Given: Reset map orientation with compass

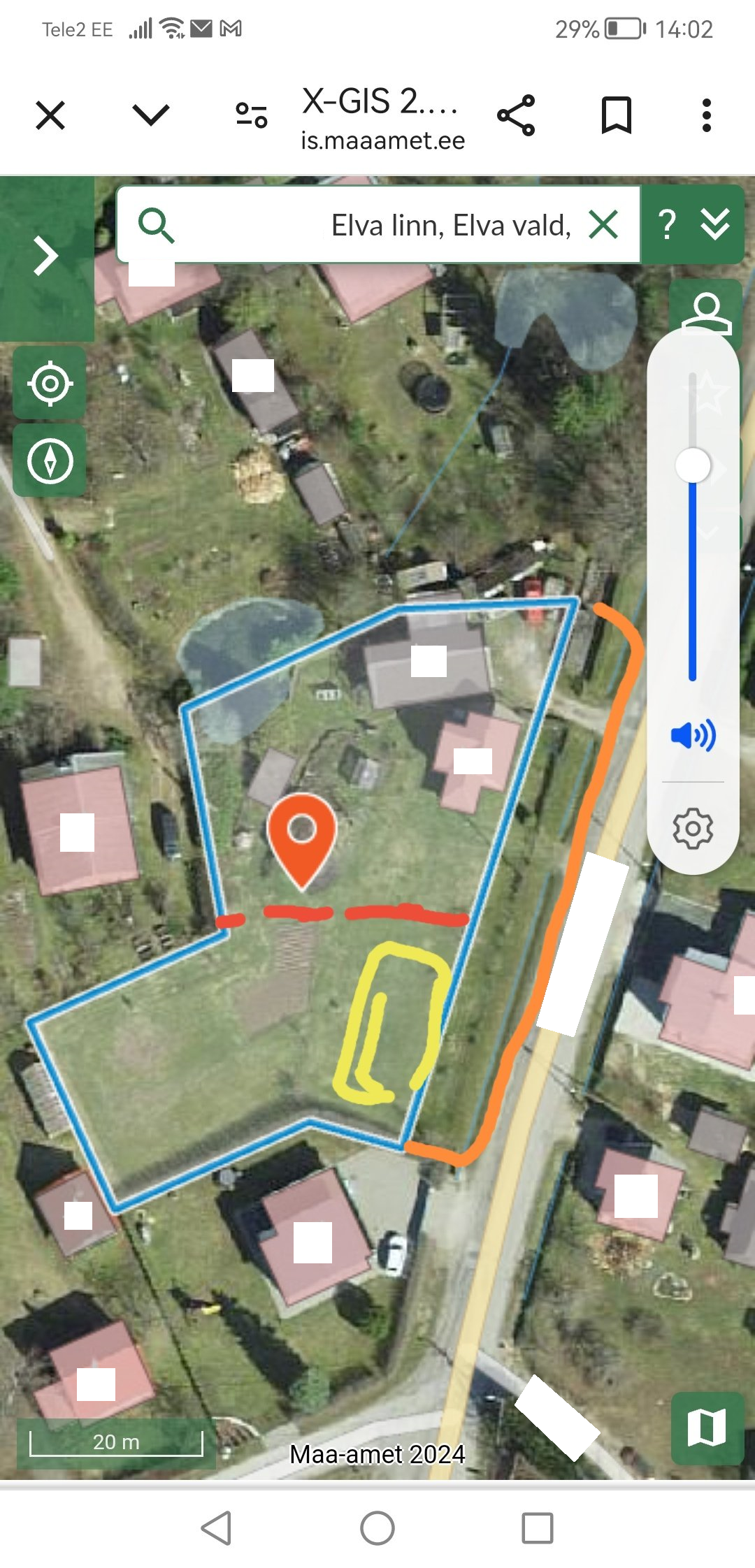Looking at the screenshot, I should coord(50,461).
